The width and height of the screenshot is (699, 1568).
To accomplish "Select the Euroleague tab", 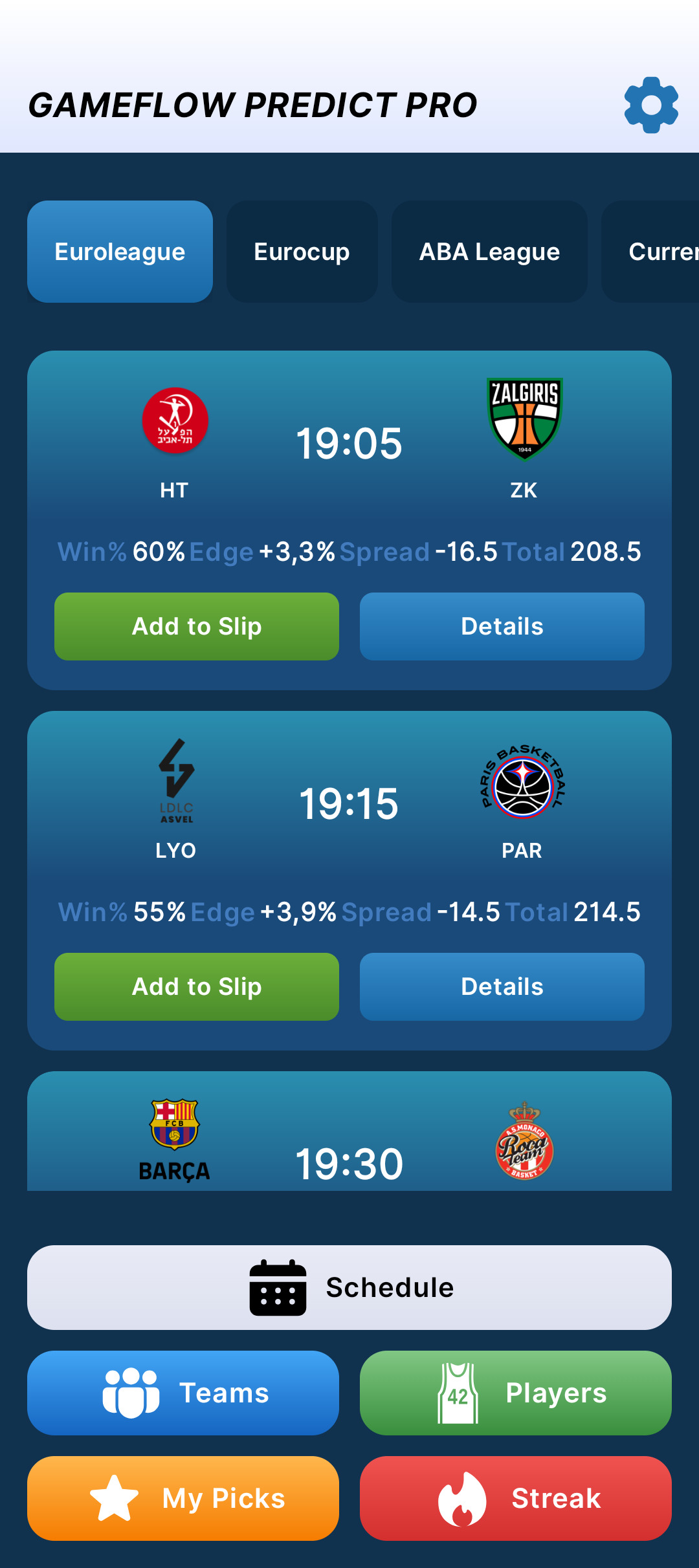I will (120, 252).
